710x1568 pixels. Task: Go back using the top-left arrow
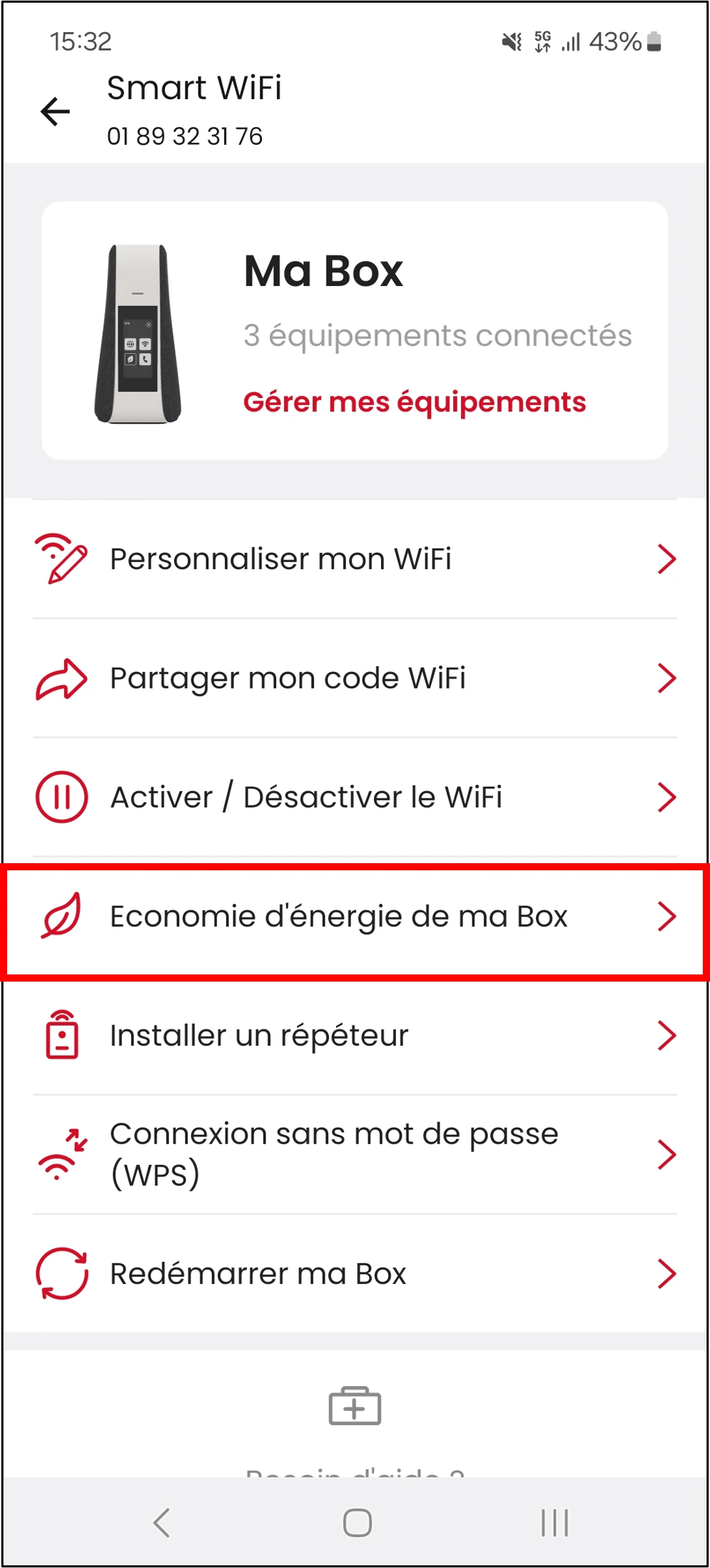(55, 111)
